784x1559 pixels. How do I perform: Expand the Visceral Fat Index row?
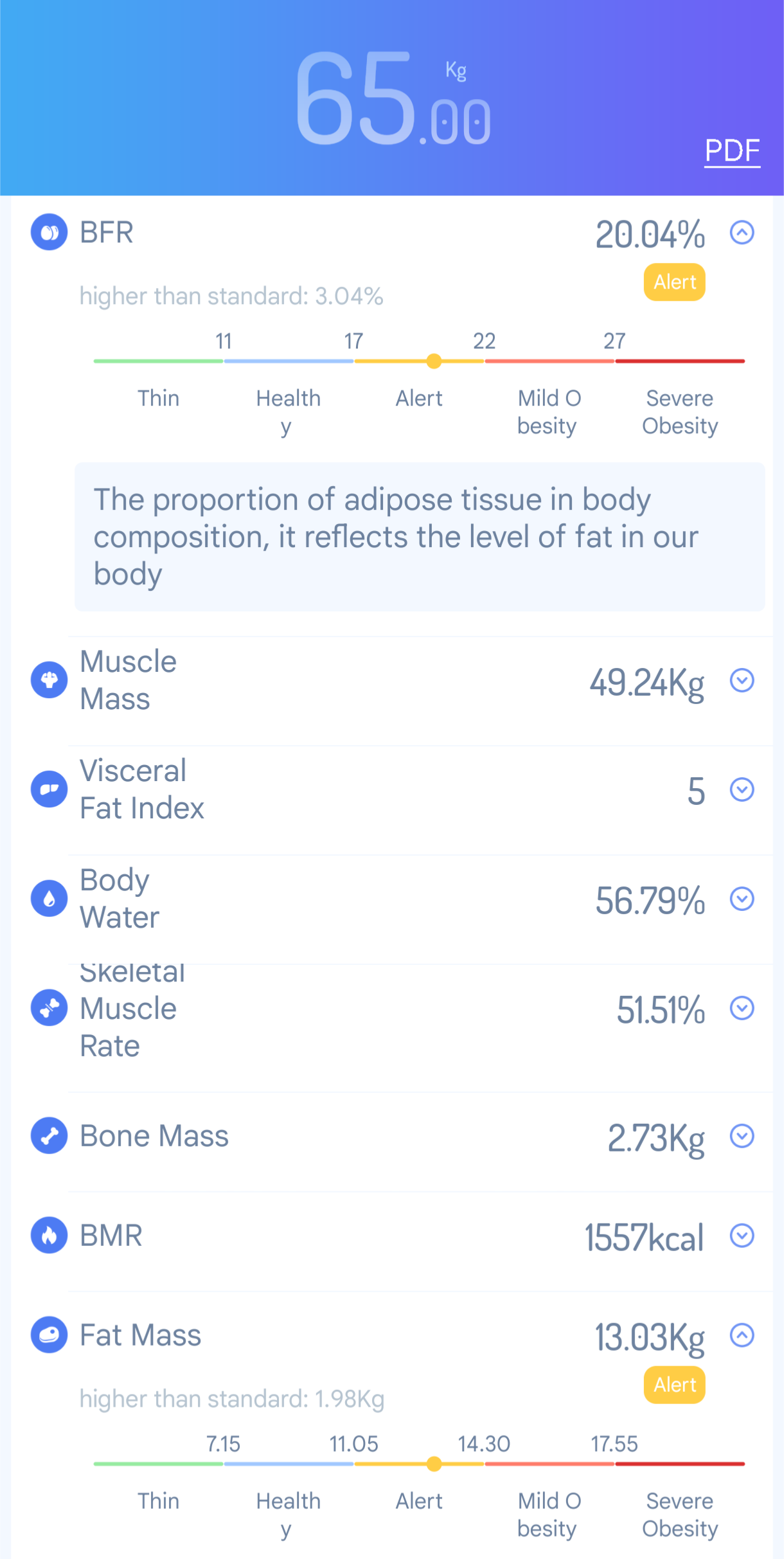(x=742, y=789)
